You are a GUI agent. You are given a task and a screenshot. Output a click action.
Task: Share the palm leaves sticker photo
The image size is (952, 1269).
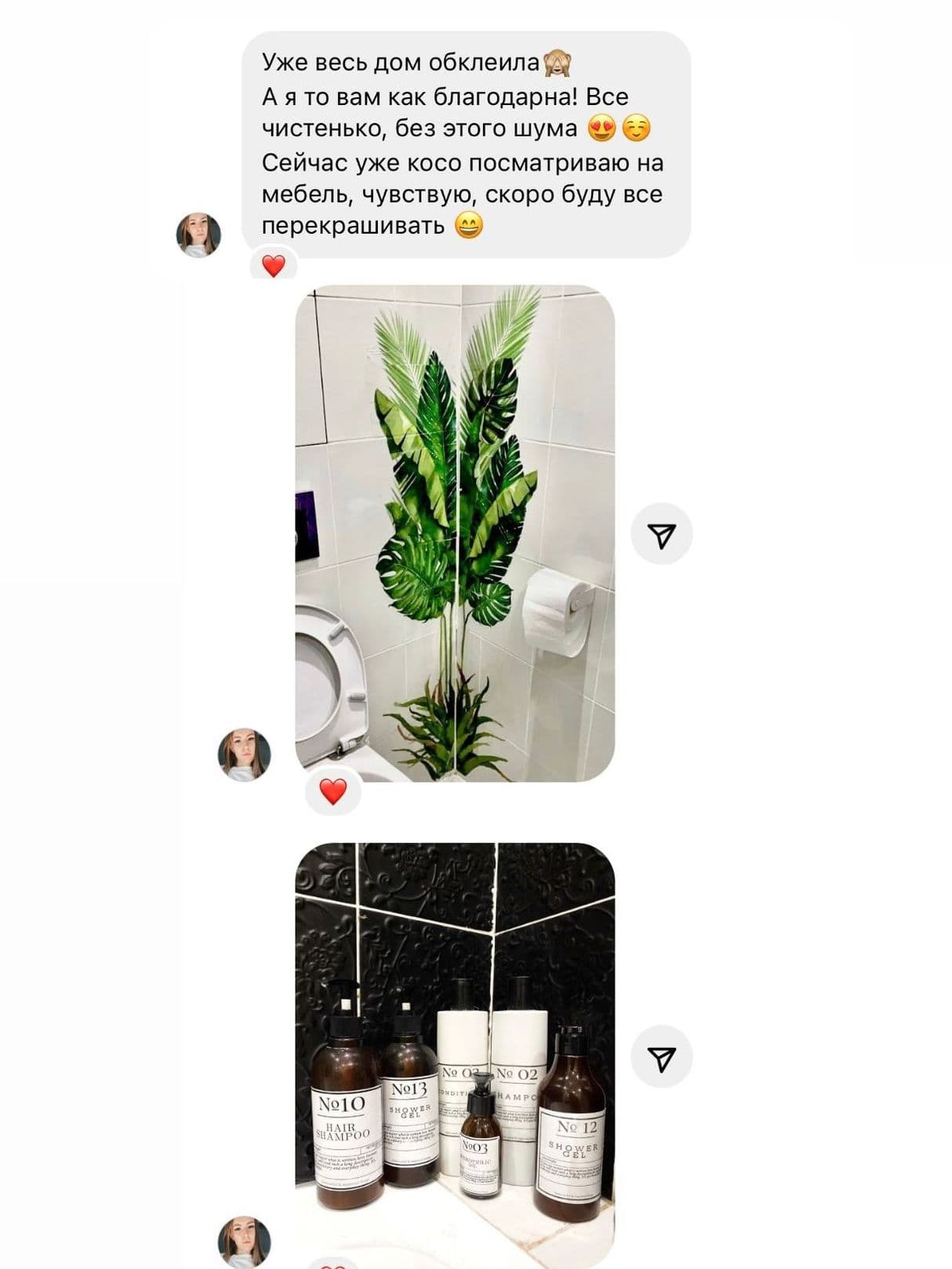tap(662, 535)
